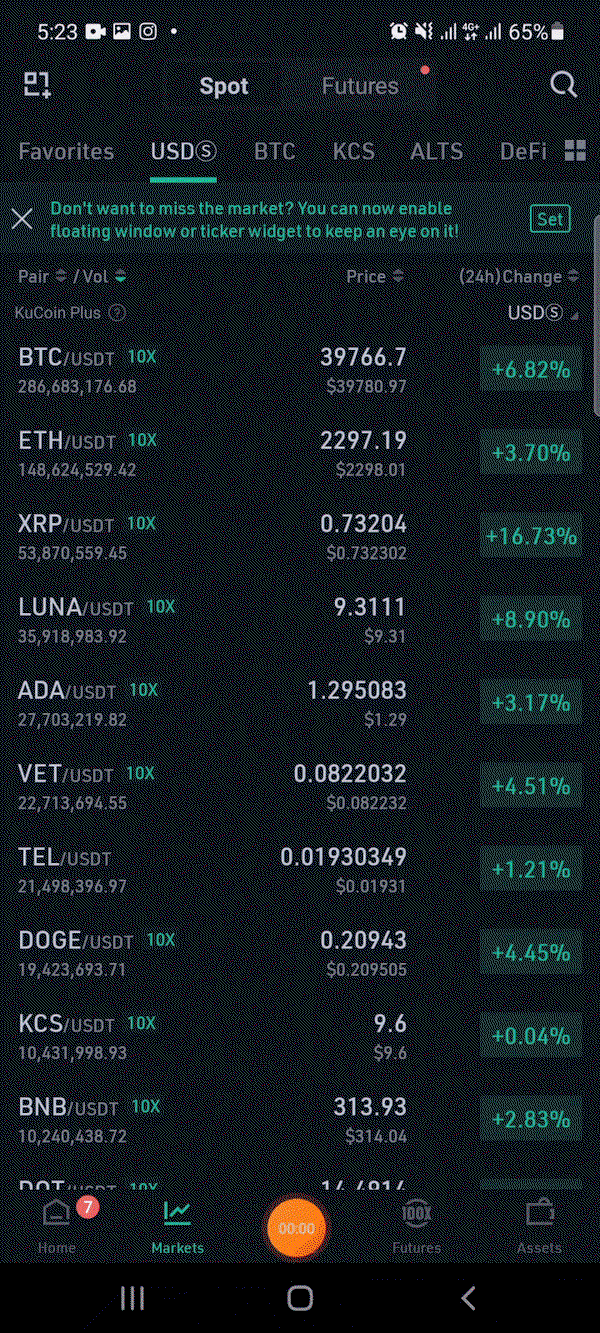Open the KuCoin Plus help icon
The image size is (600, 1333).
pos(117,313)
